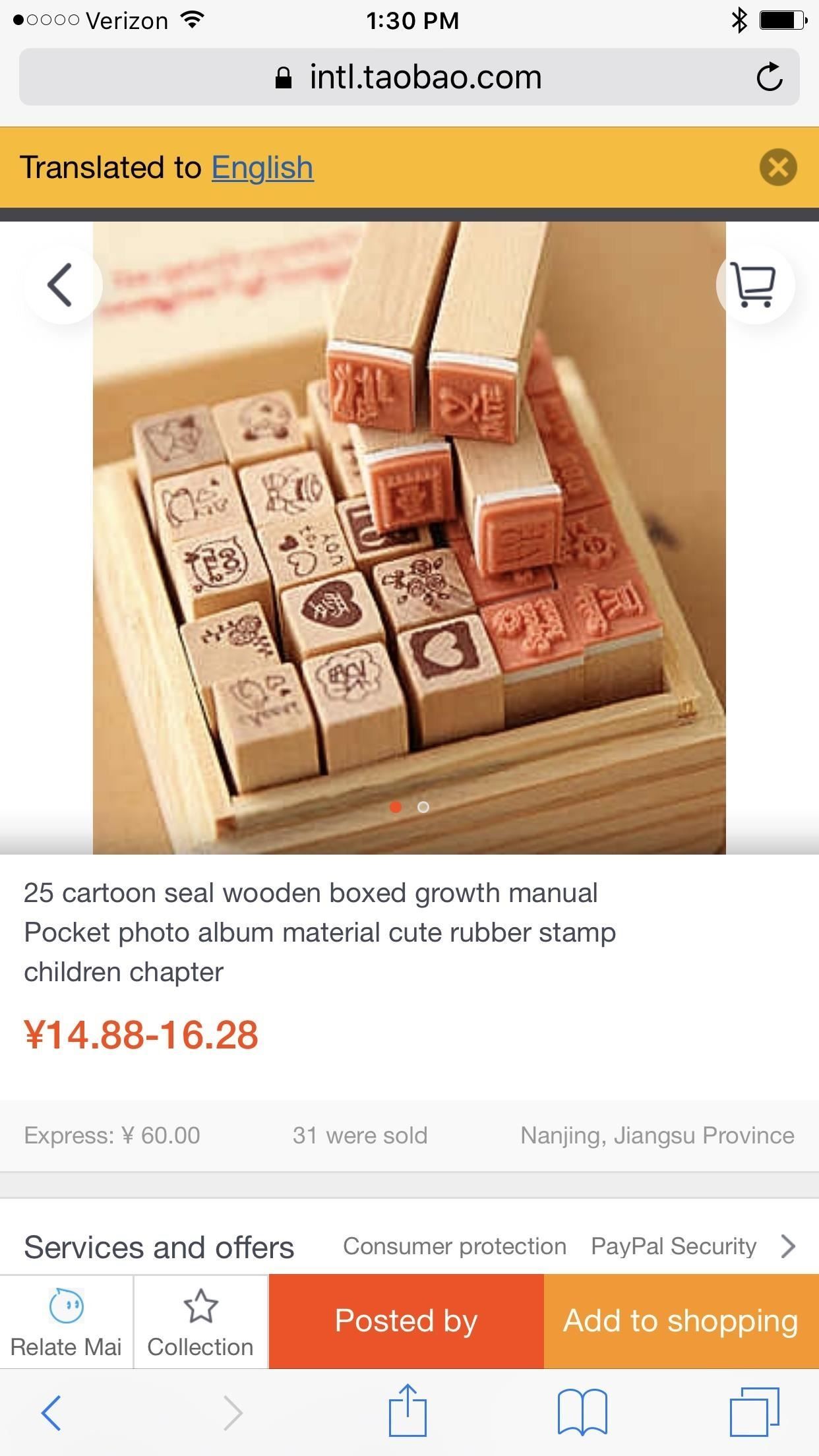The height and width of the screenshot is (1456, 819).
Task: Tap the Posted by button
Action: click(x=406, y=1321)
